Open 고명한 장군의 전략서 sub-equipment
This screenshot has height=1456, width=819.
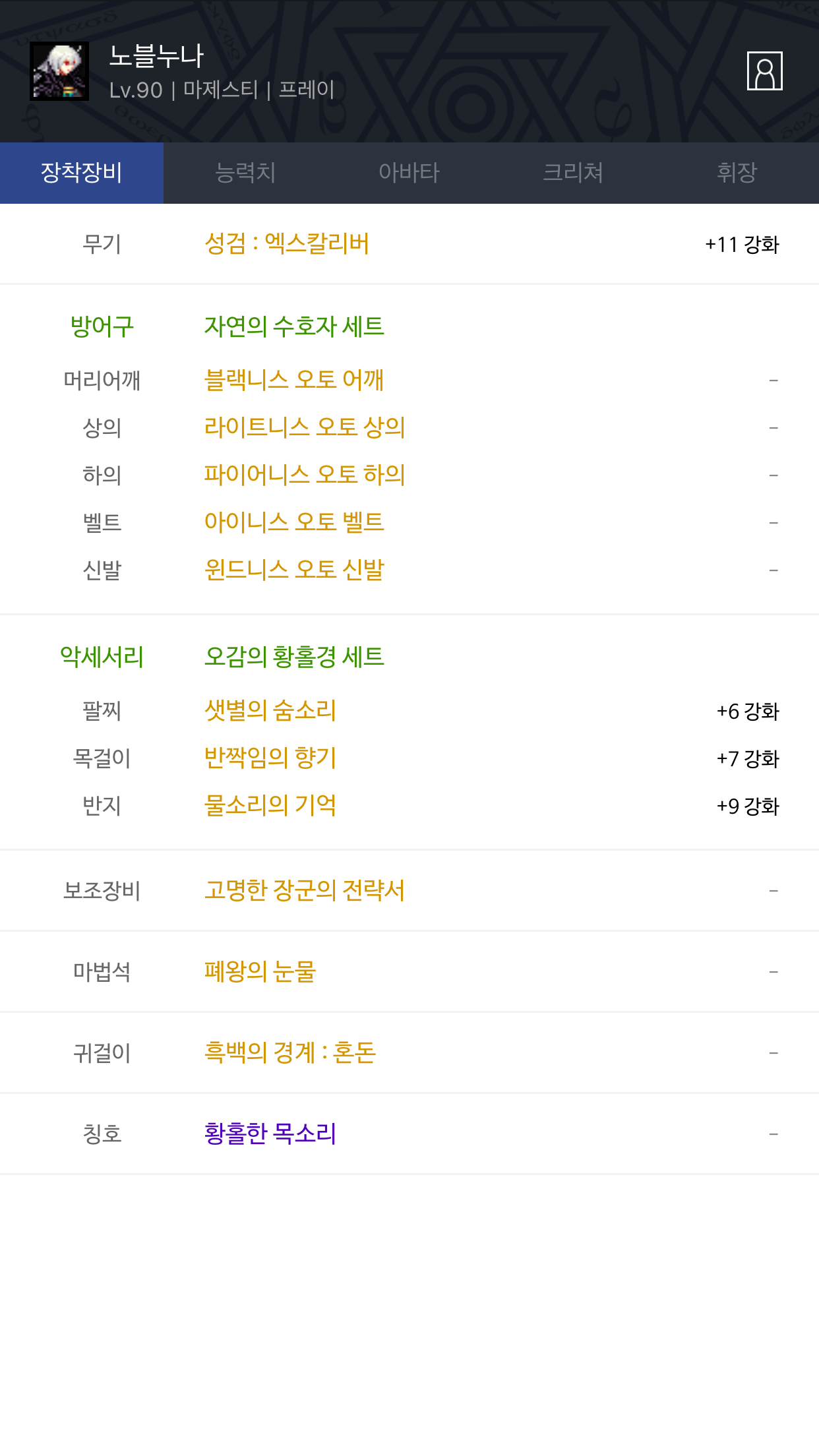[x=305, y=890]
